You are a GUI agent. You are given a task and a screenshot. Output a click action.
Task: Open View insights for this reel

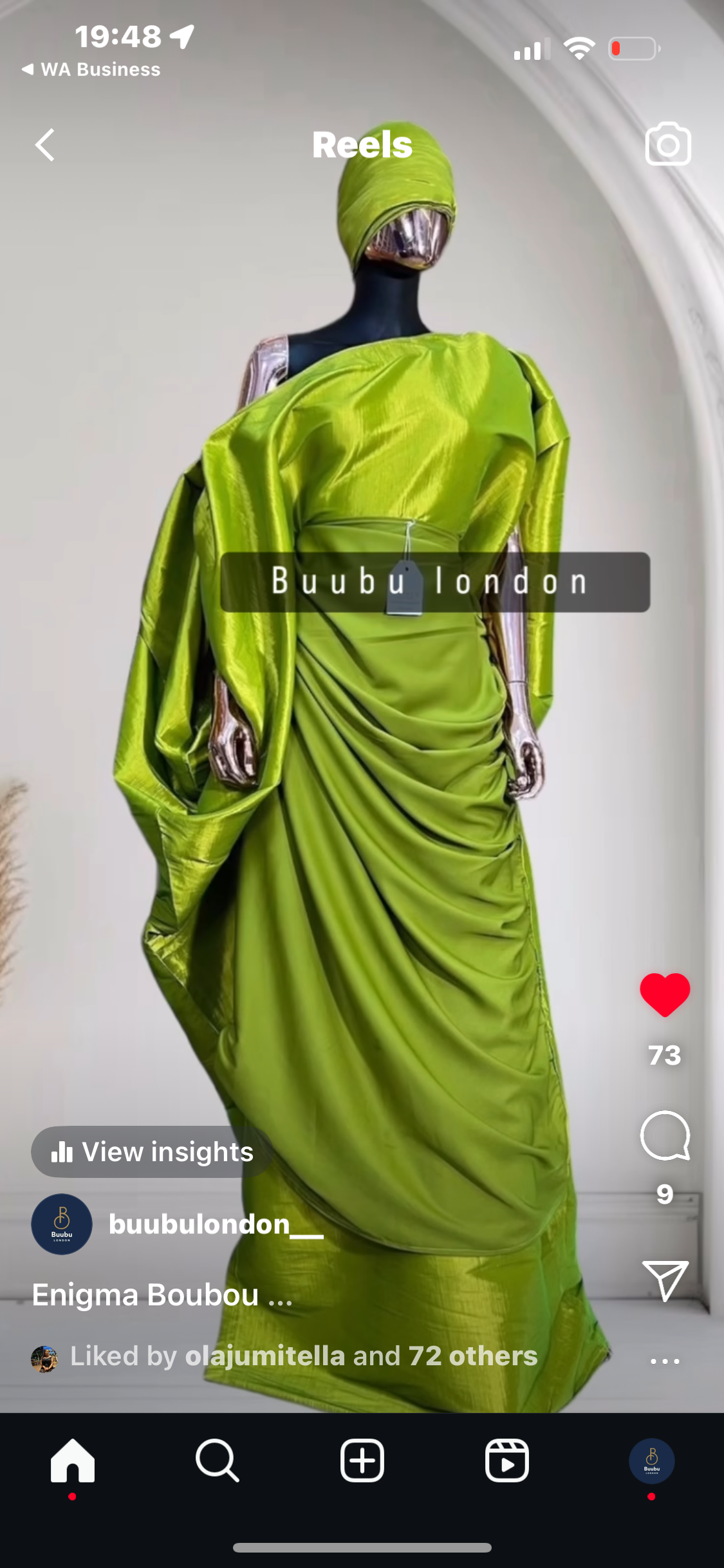[x=151, y=1152]
